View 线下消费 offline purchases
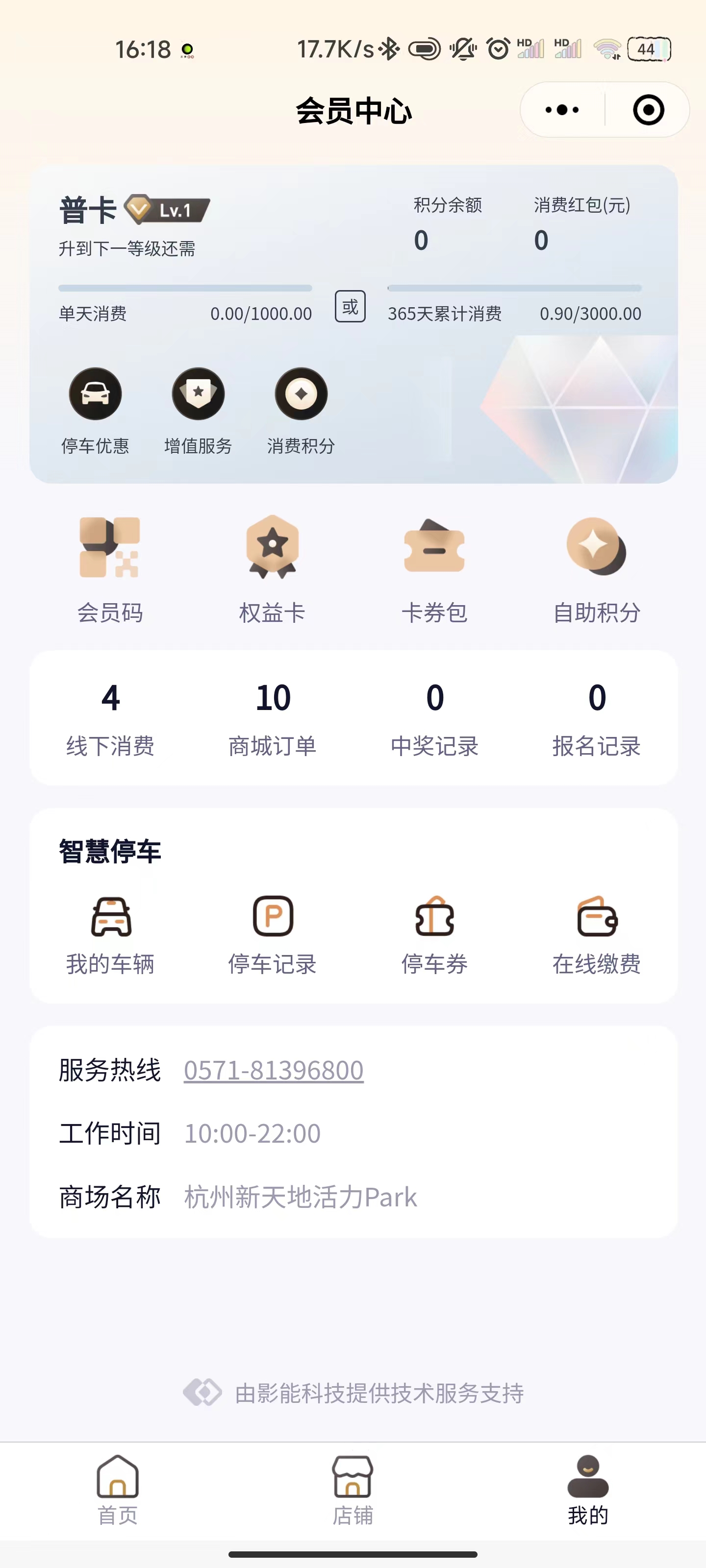Image resolution: width=706 pixels, height=1568 pixels. 110,718
